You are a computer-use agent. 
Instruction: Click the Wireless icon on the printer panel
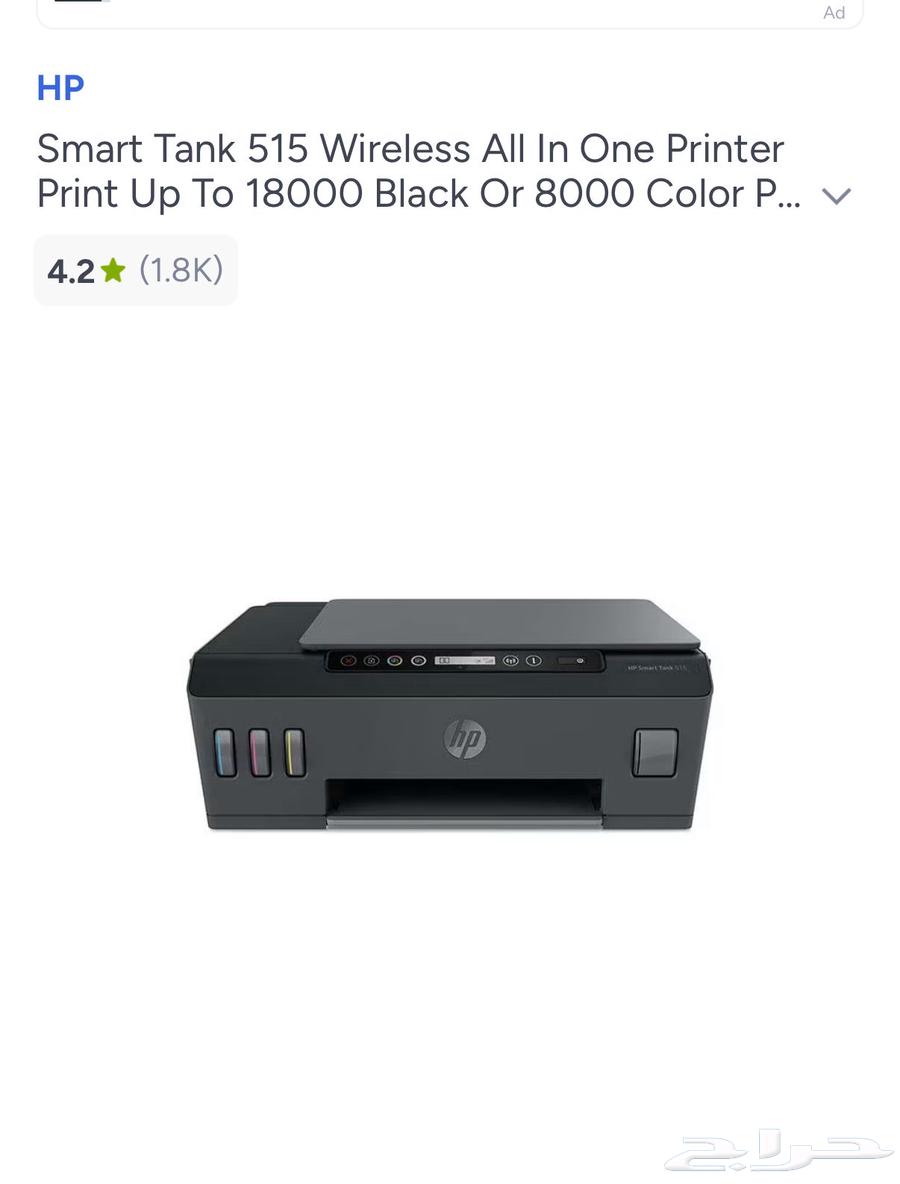pos(509,660)
